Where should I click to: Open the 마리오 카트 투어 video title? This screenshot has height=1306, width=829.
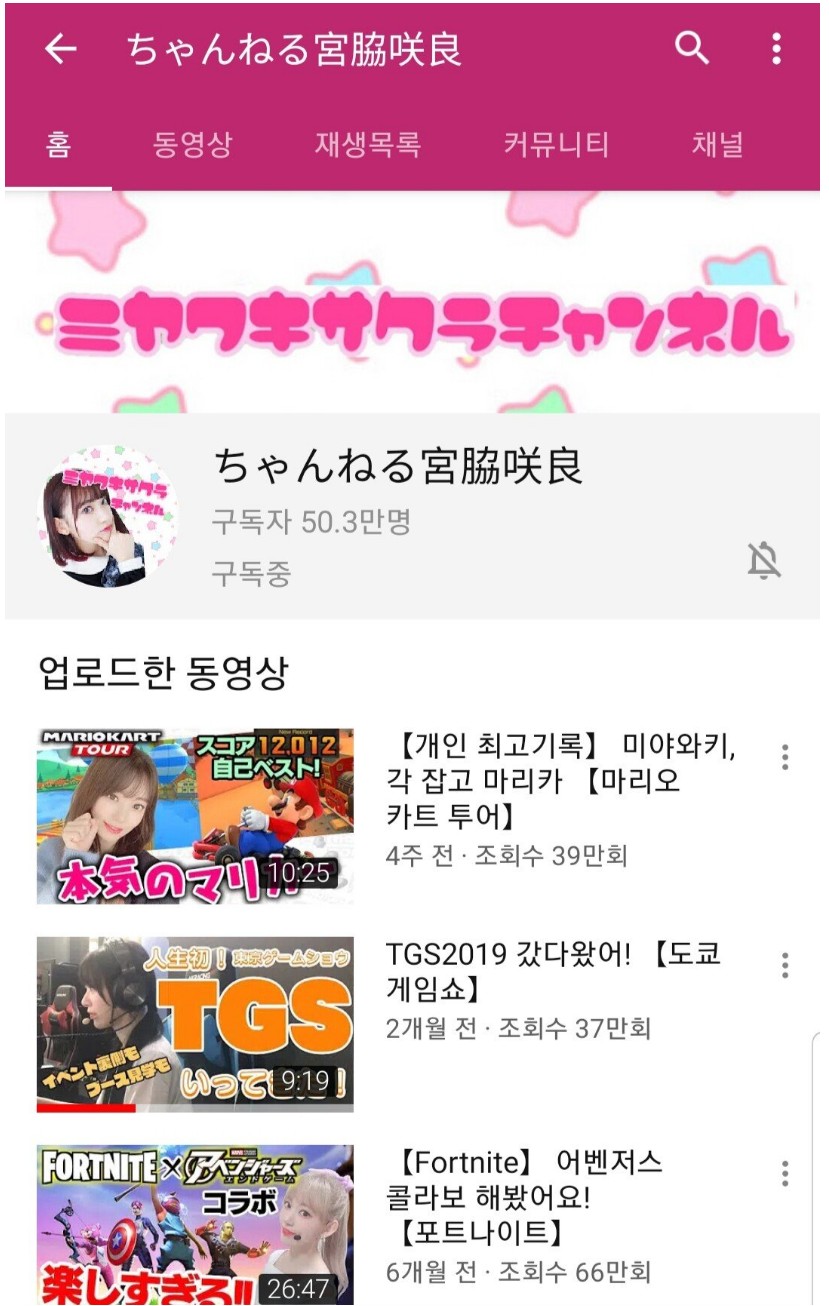pos(560,781)
